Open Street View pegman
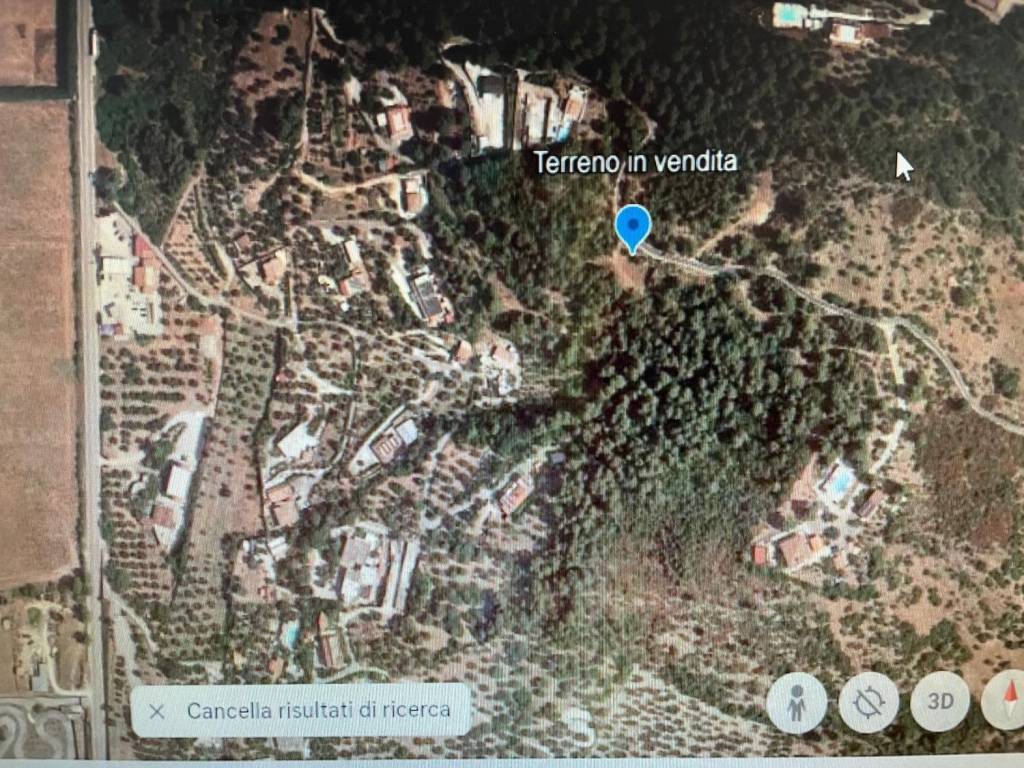The width and height of the screenshot is (1024, 768). click(796, 702)
